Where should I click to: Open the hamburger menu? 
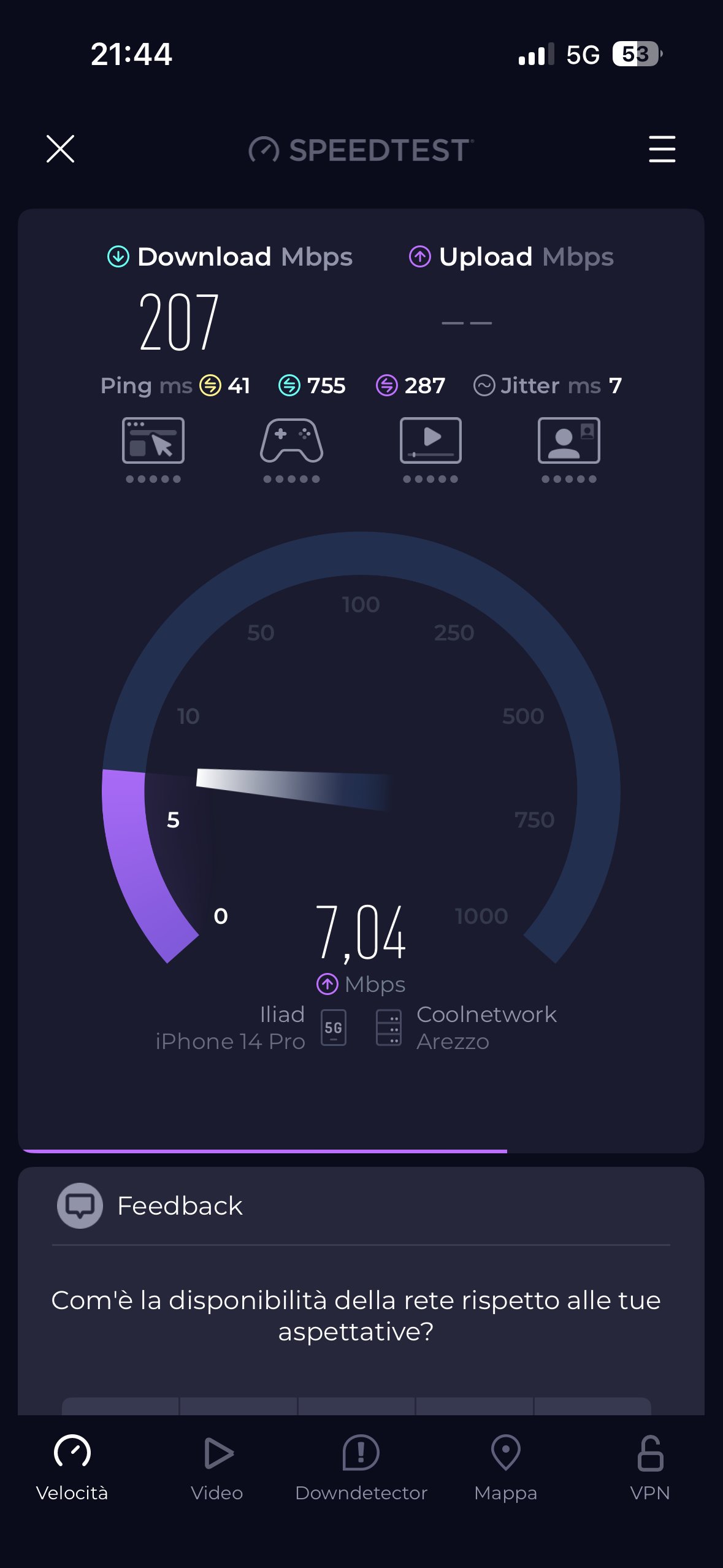click(662, 149)
